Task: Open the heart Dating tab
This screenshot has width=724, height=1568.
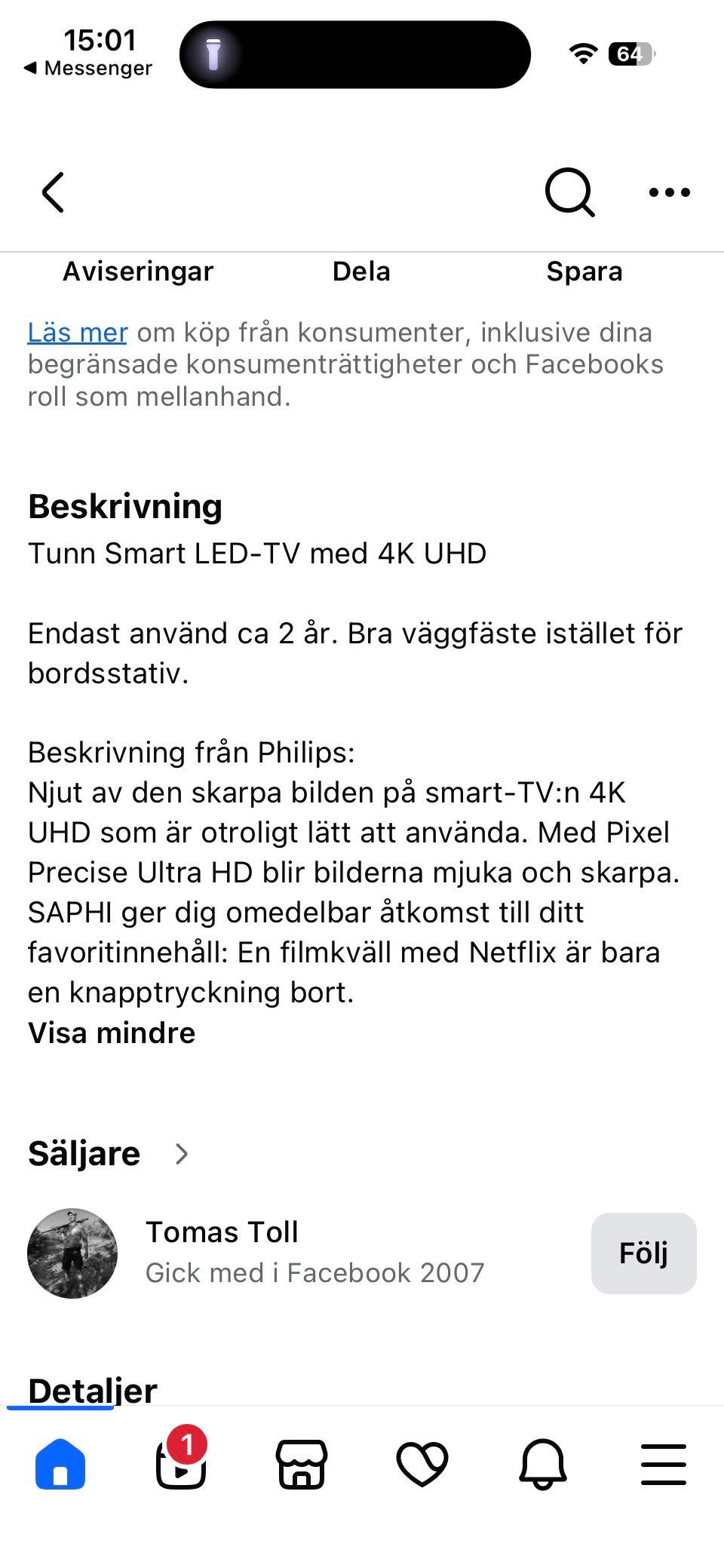Action: click(422, 1465)
